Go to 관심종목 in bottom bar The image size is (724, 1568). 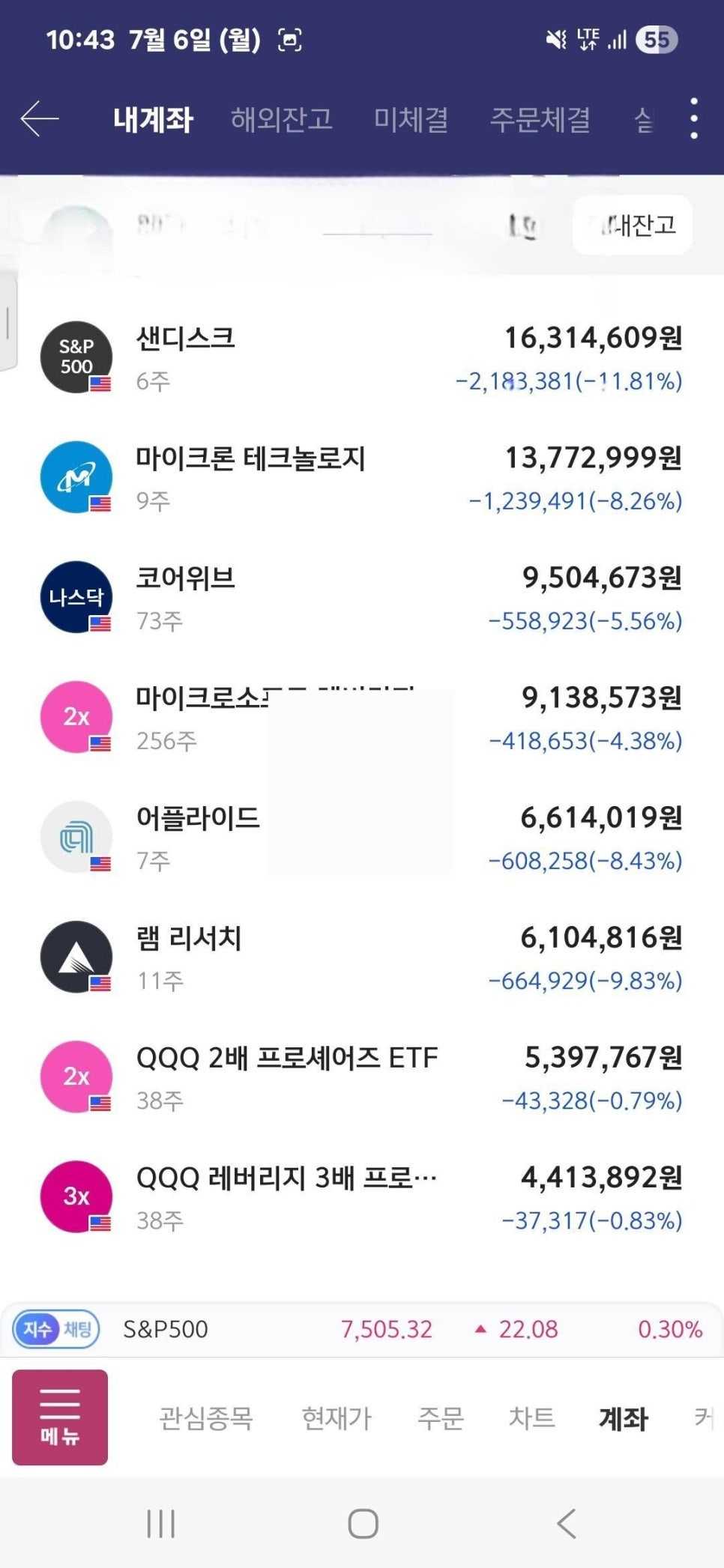click(205, 1417)
